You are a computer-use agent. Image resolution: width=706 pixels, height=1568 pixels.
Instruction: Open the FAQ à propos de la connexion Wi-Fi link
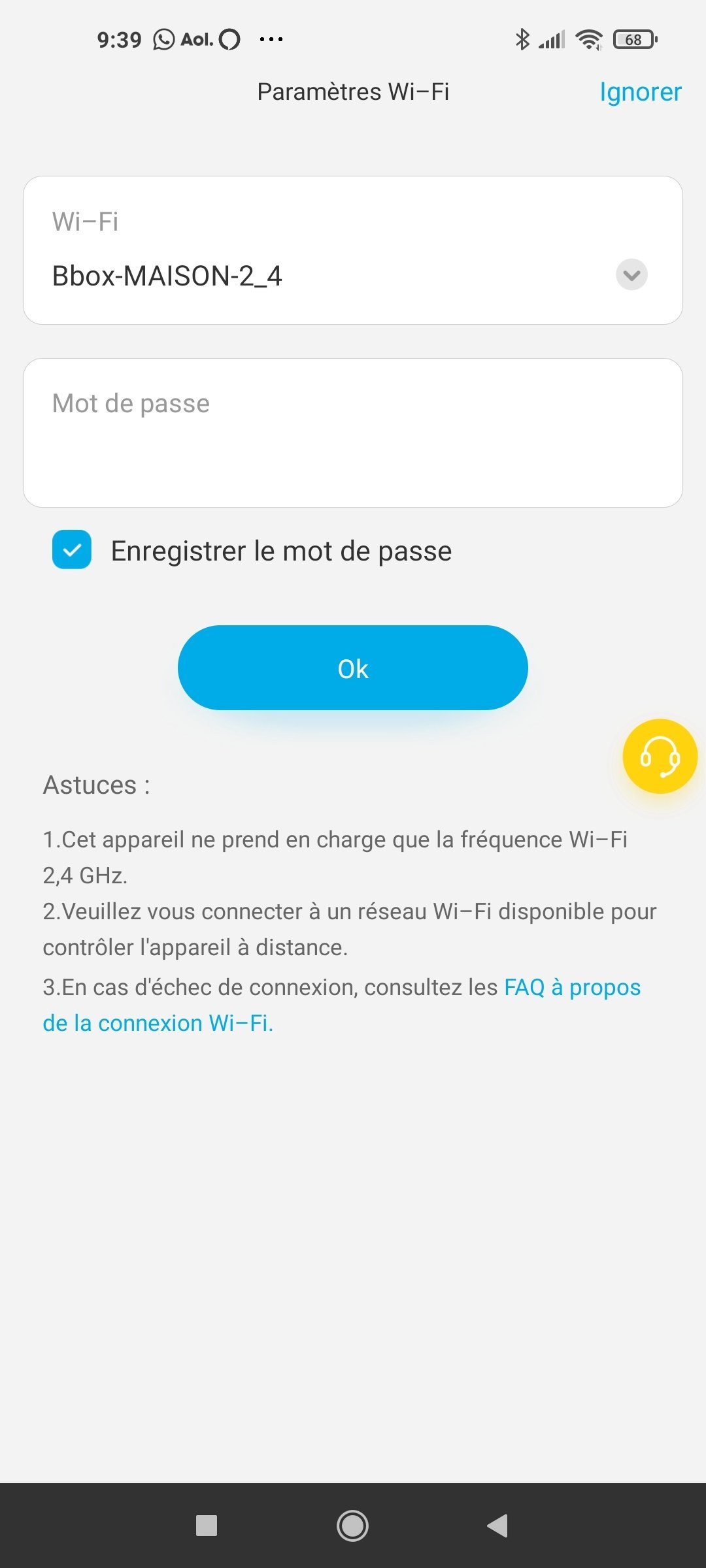342,1005
